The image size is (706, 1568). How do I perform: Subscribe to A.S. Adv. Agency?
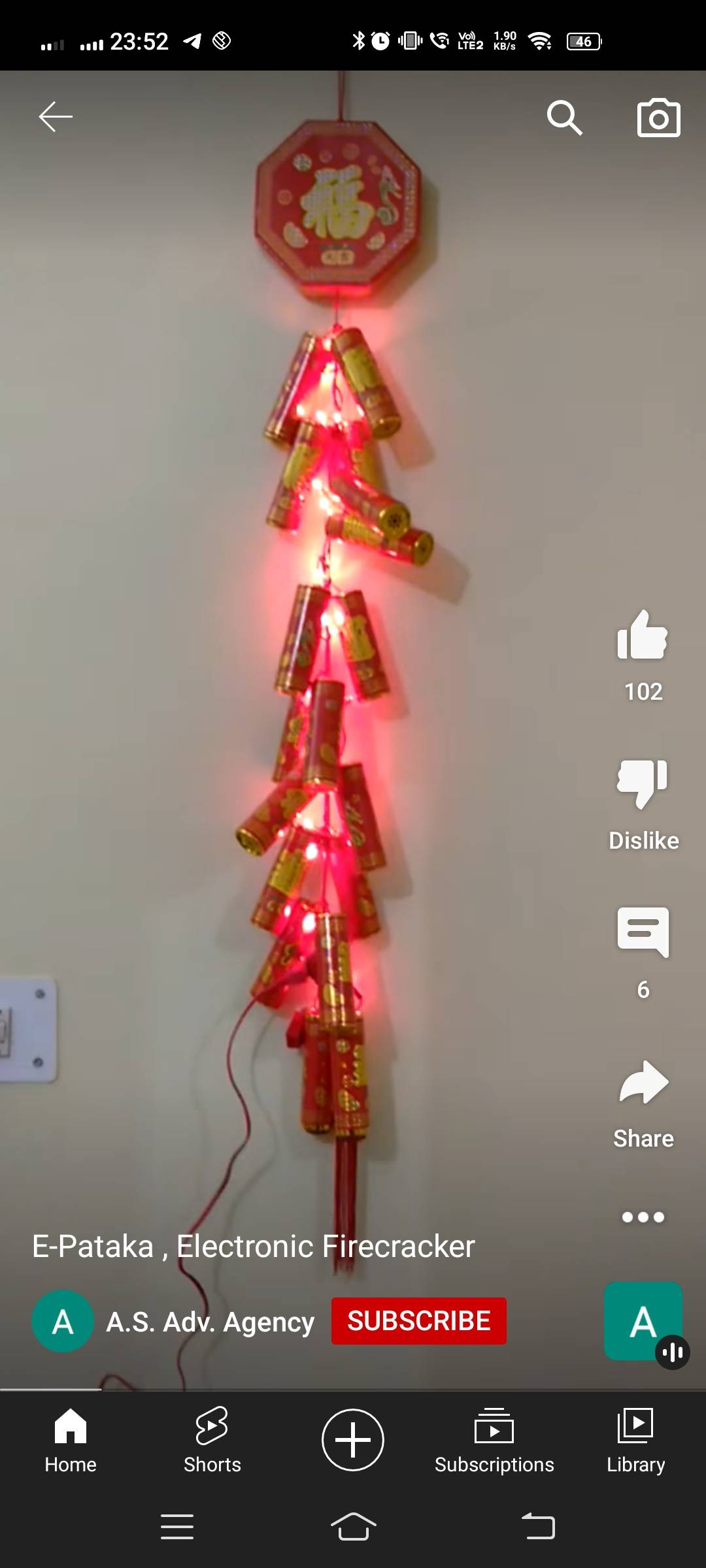click(419, 1321)
